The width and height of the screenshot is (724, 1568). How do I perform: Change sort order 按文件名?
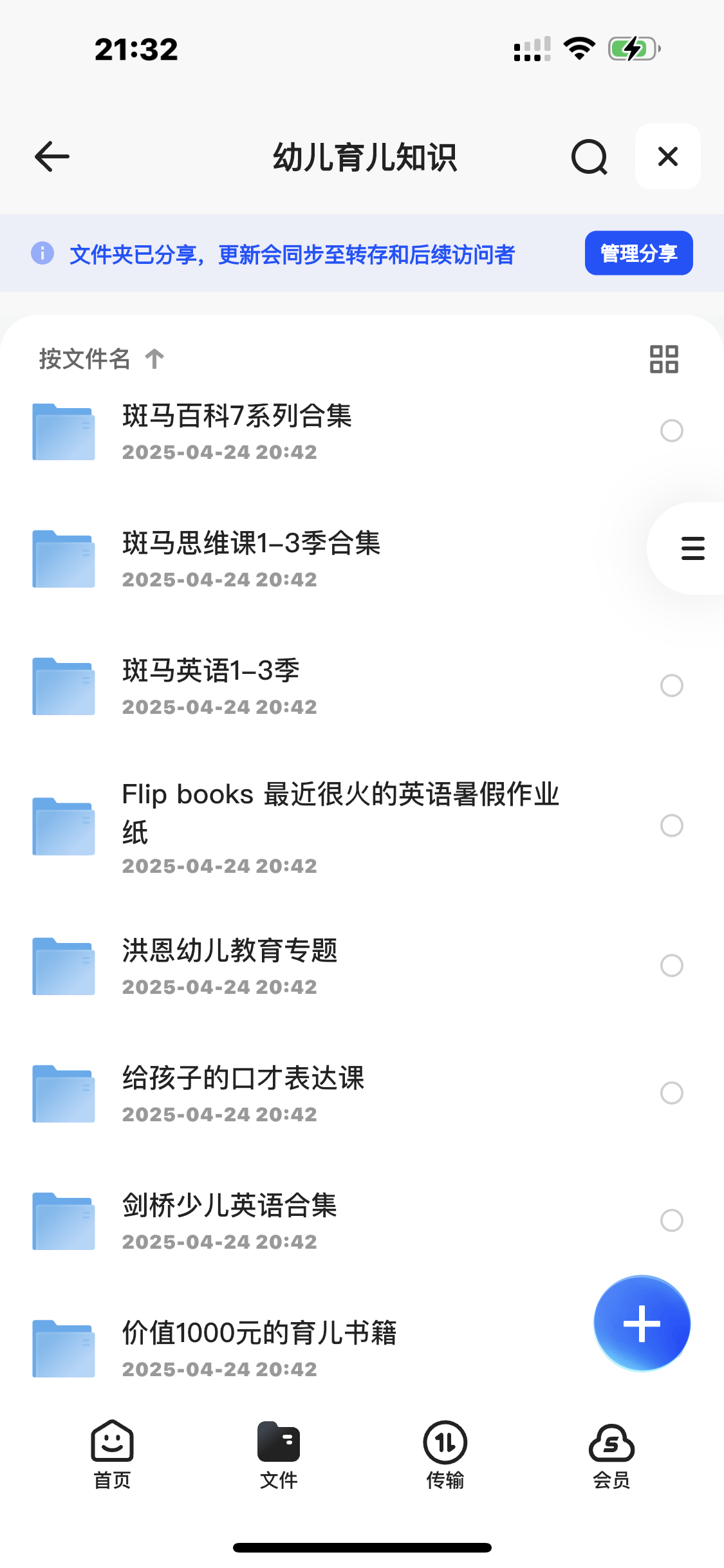(x=101, y=359)
